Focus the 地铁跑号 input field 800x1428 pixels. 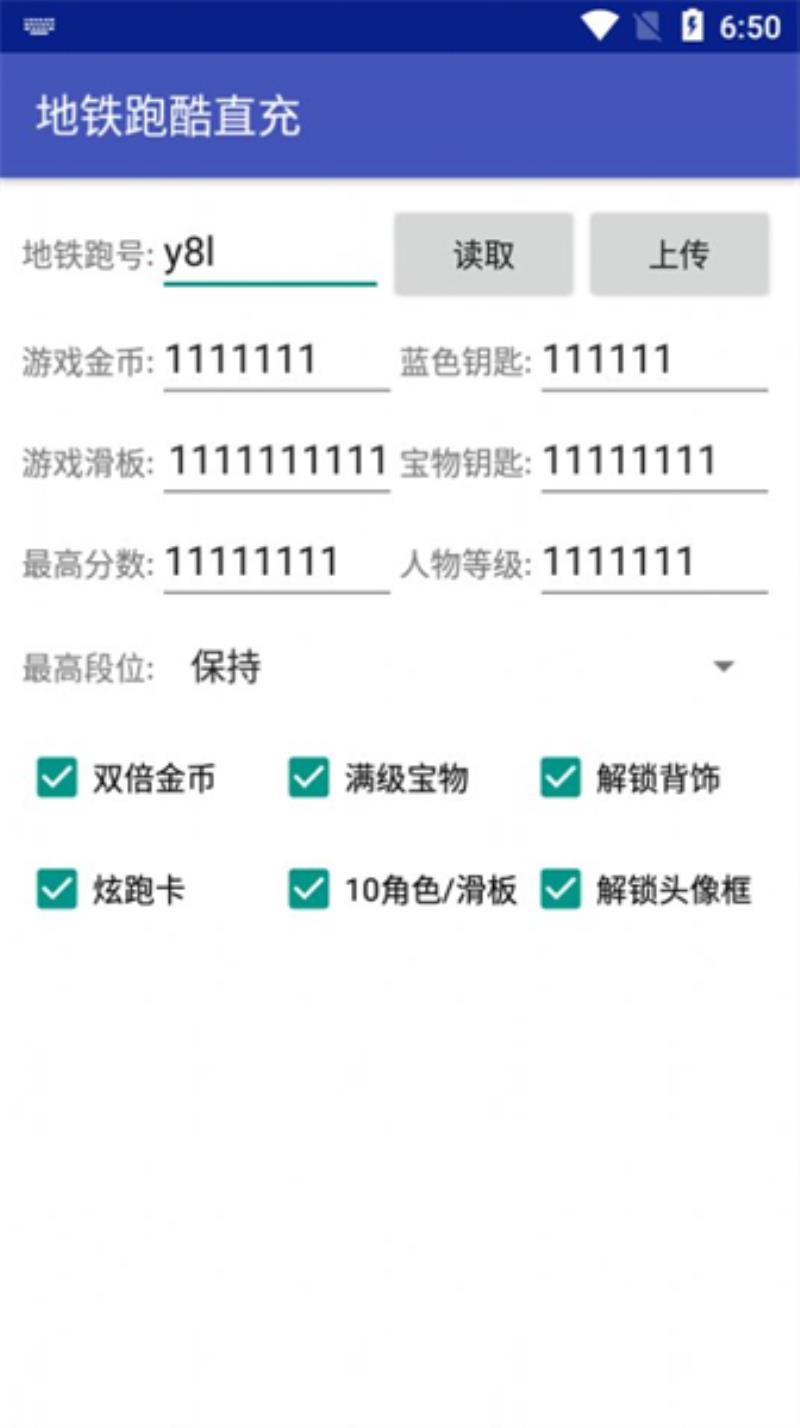(270, 256)
